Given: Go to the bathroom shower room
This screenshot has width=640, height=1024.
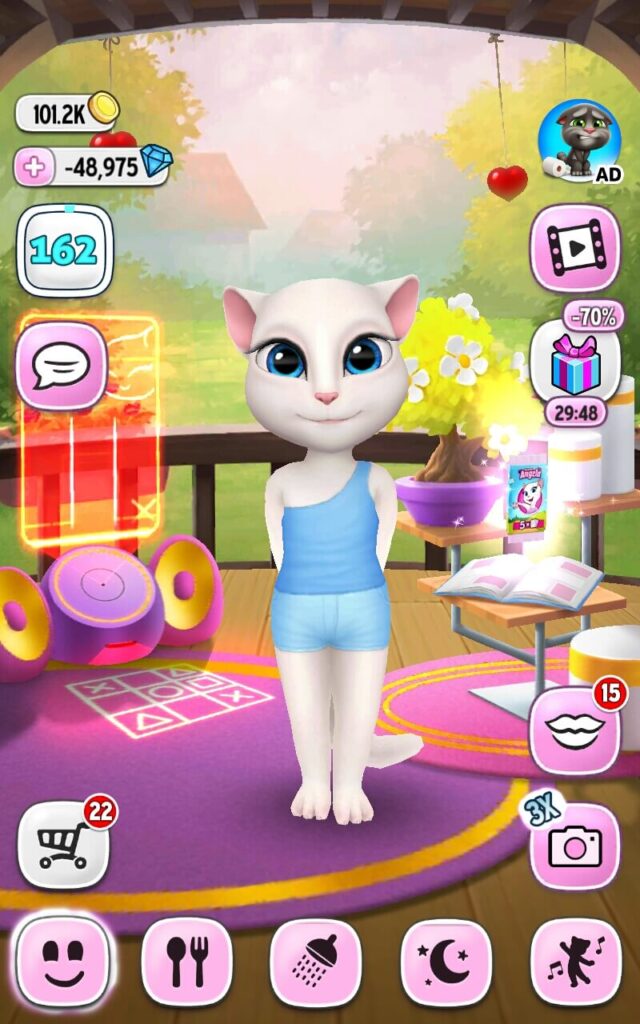Looking at the screenshot, I should (315, 961).
